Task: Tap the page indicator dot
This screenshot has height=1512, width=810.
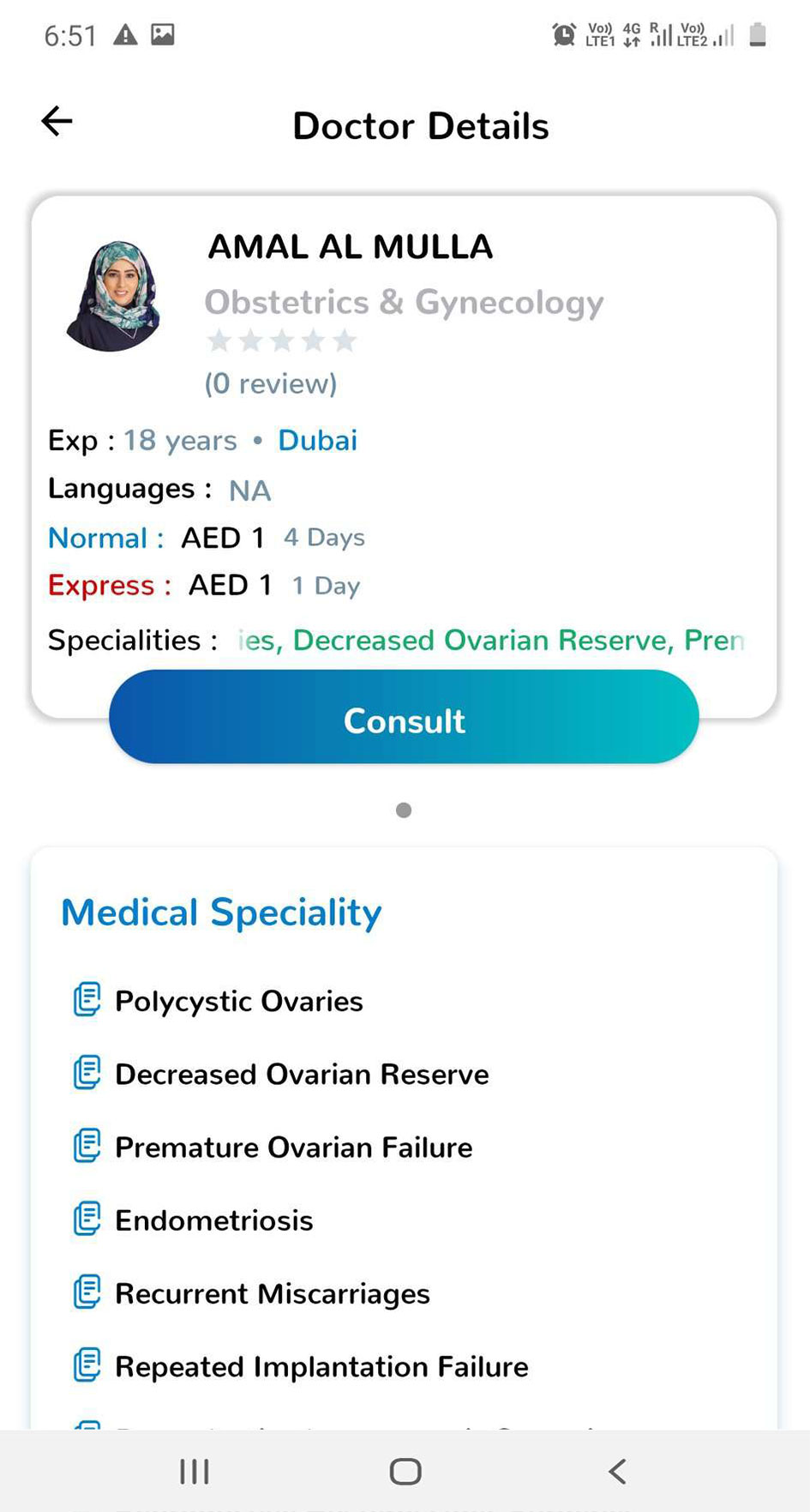Action: pyautogui.click(x=404, y=810)
